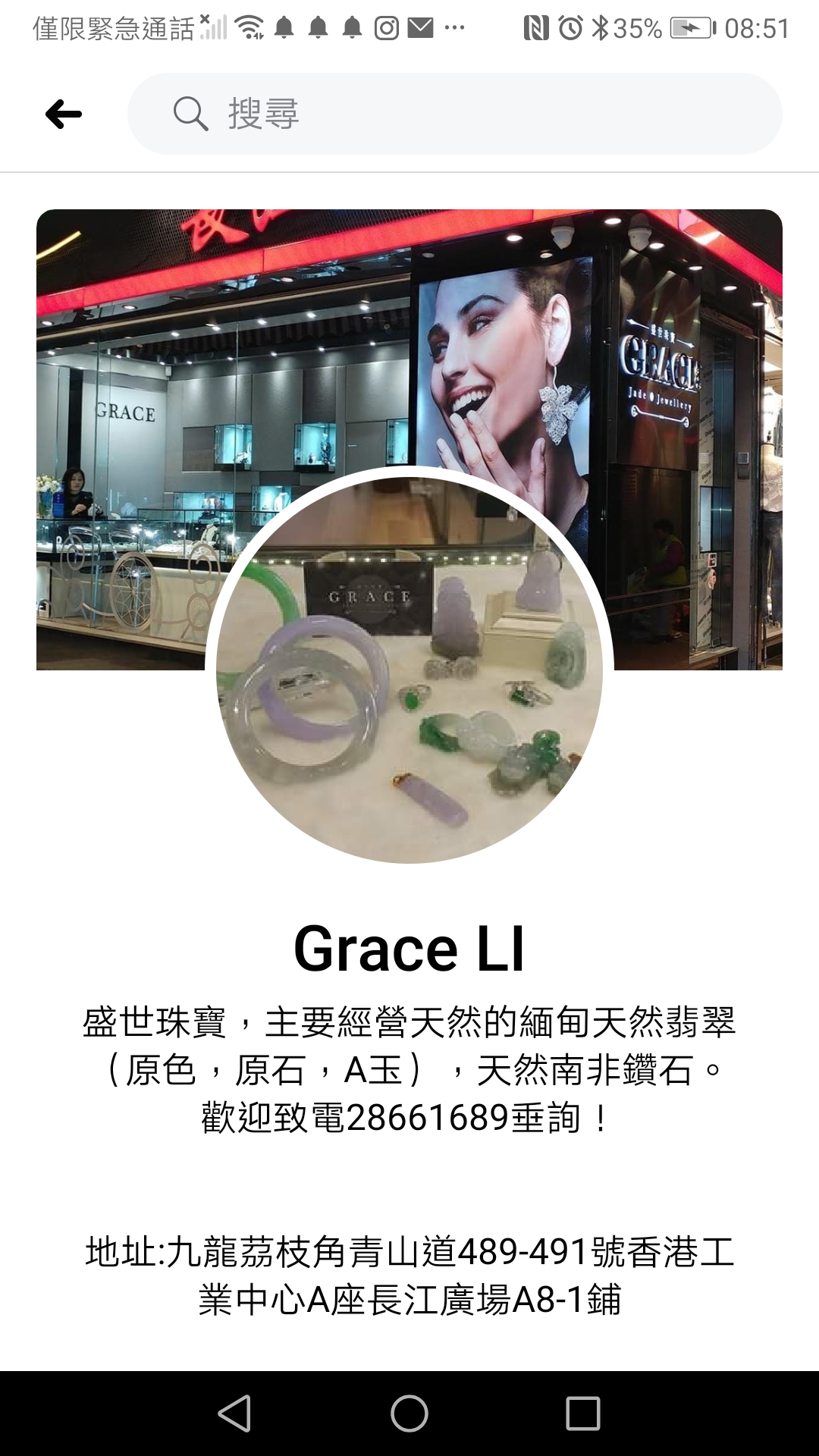Open the 搜尋 search field

455,115
